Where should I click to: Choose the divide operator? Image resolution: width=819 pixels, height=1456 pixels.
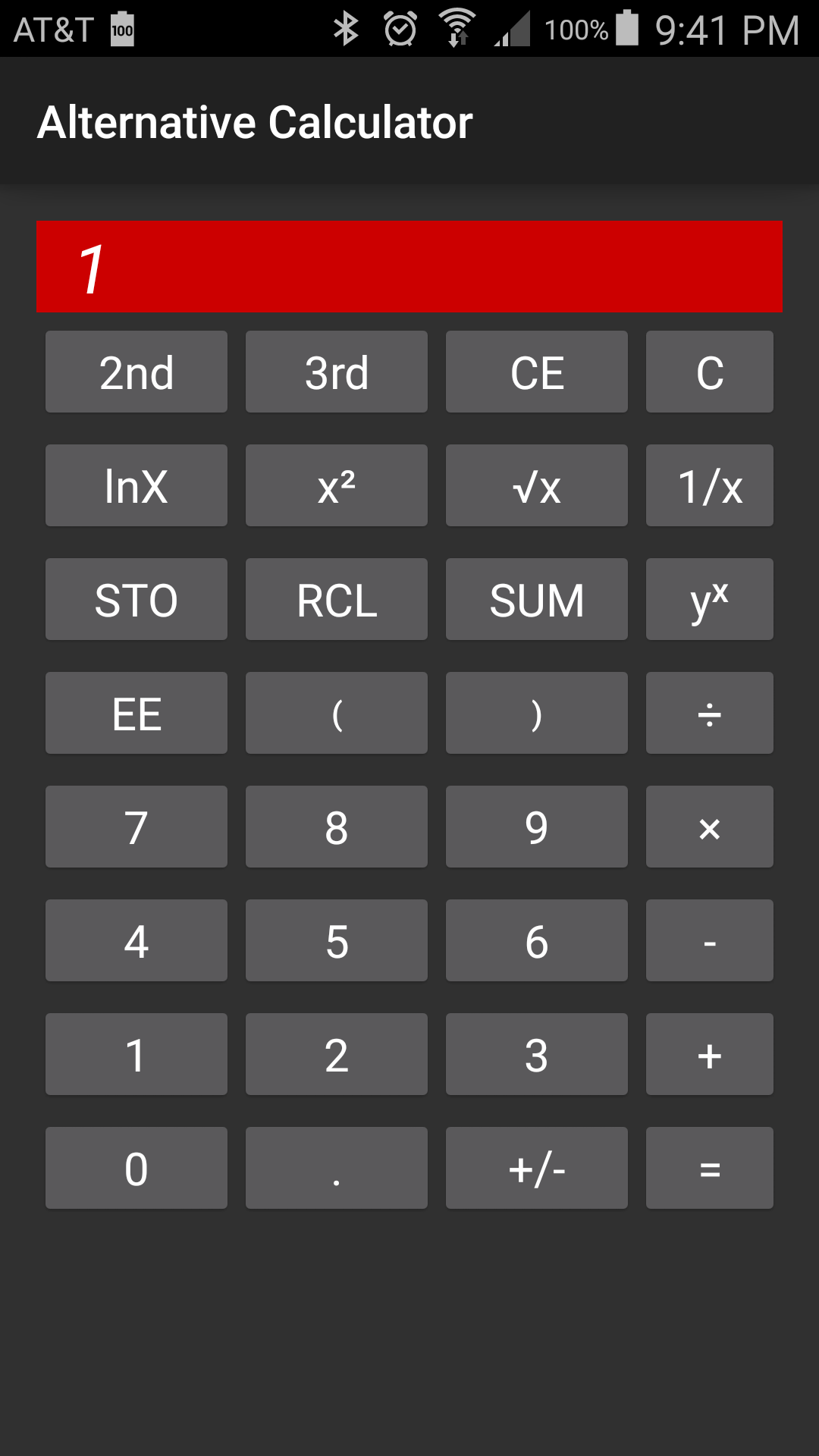[710, 713]
